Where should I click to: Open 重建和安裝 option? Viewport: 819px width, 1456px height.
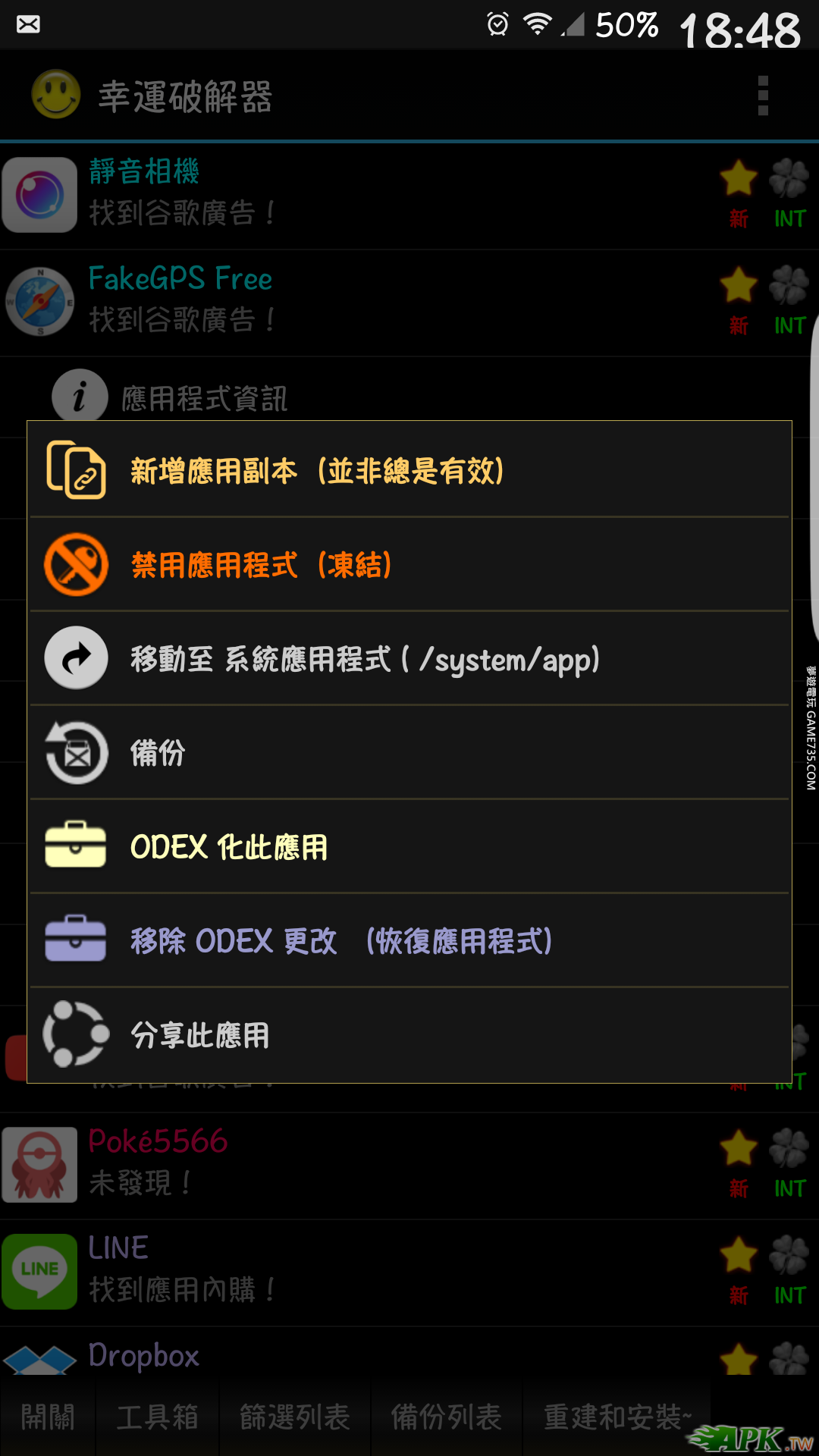616,1417
